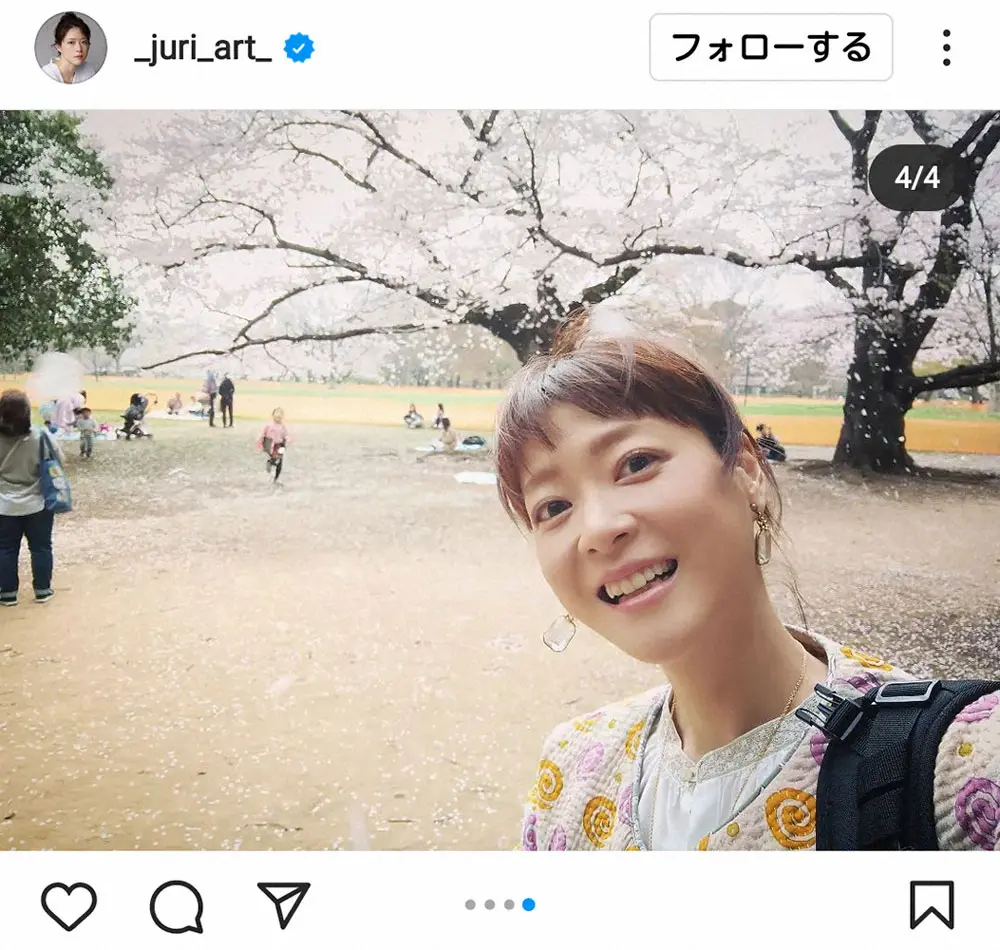
Task: Tap the cherry blossom selfie photo
Action: 500,480
